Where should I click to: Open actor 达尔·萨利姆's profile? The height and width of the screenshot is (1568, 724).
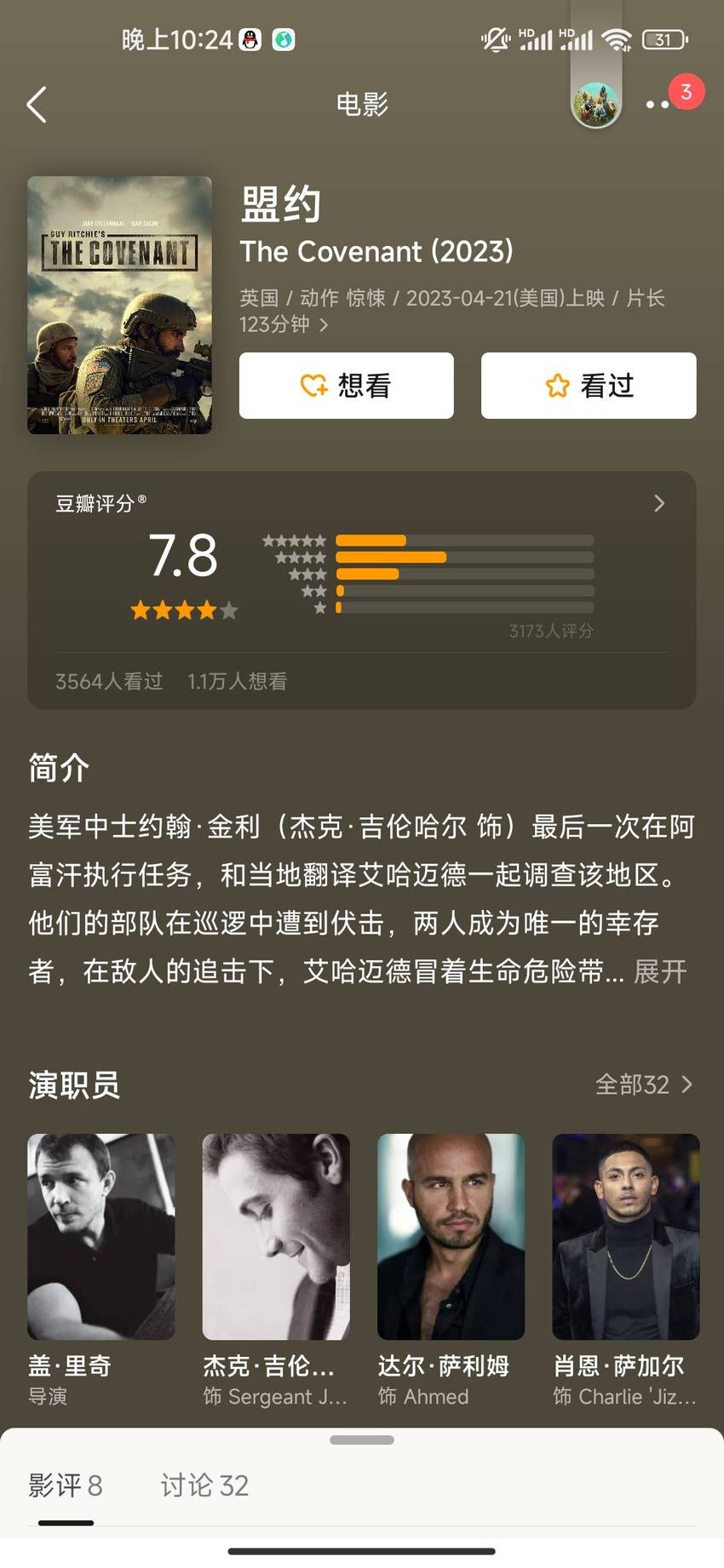pos(451,1269)
